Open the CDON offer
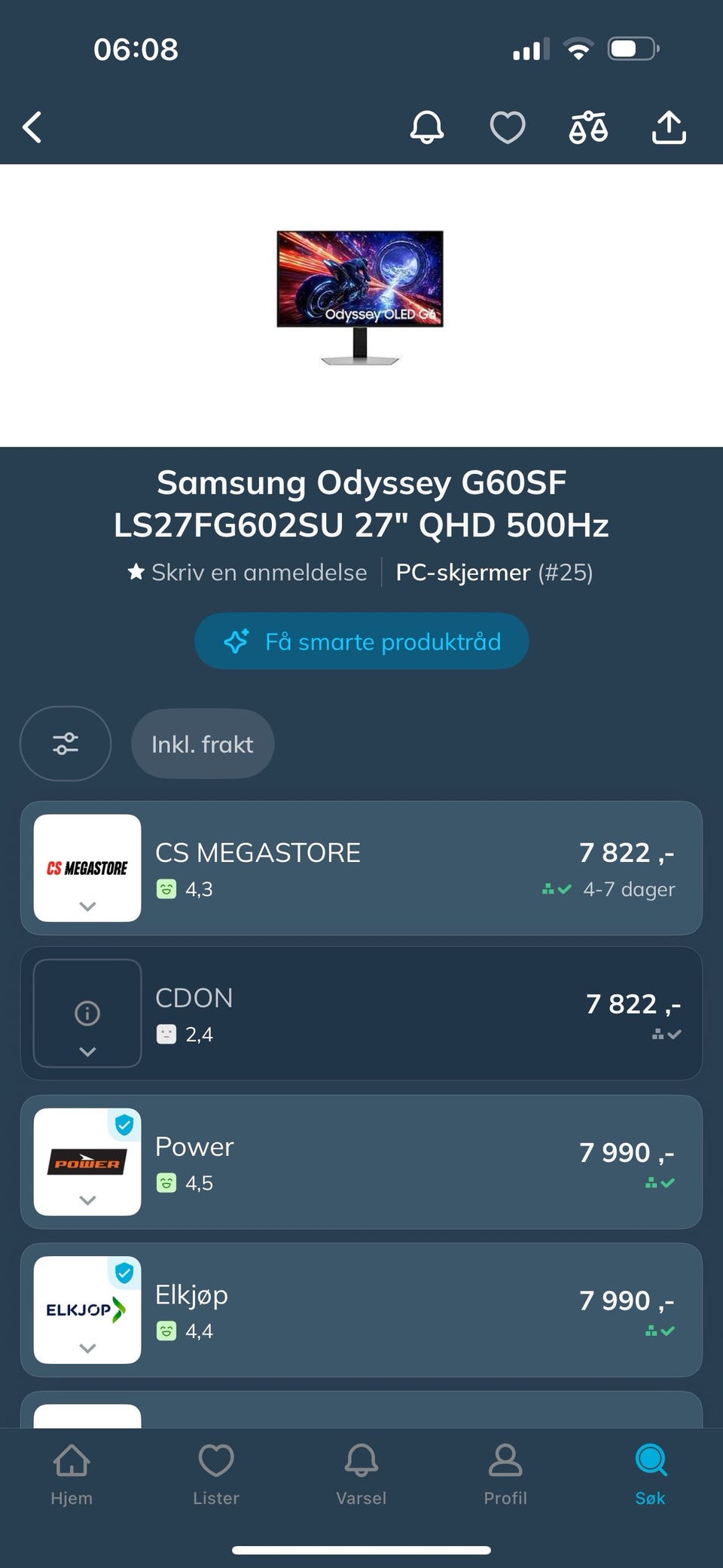Viewport: 723px width, 1568px height. click(x=361, y=1013)
